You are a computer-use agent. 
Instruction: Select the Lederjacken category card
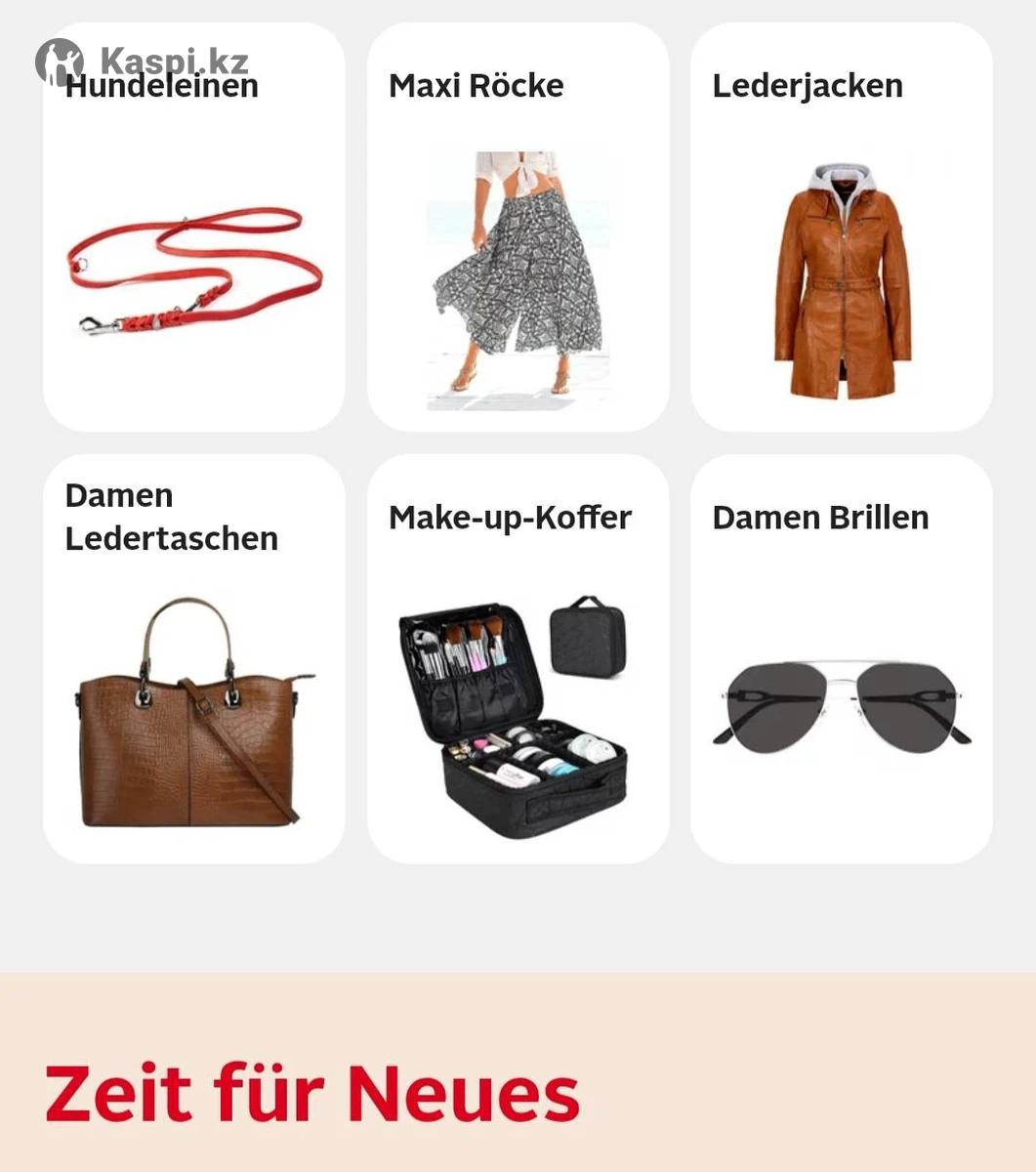pos(841,227)
